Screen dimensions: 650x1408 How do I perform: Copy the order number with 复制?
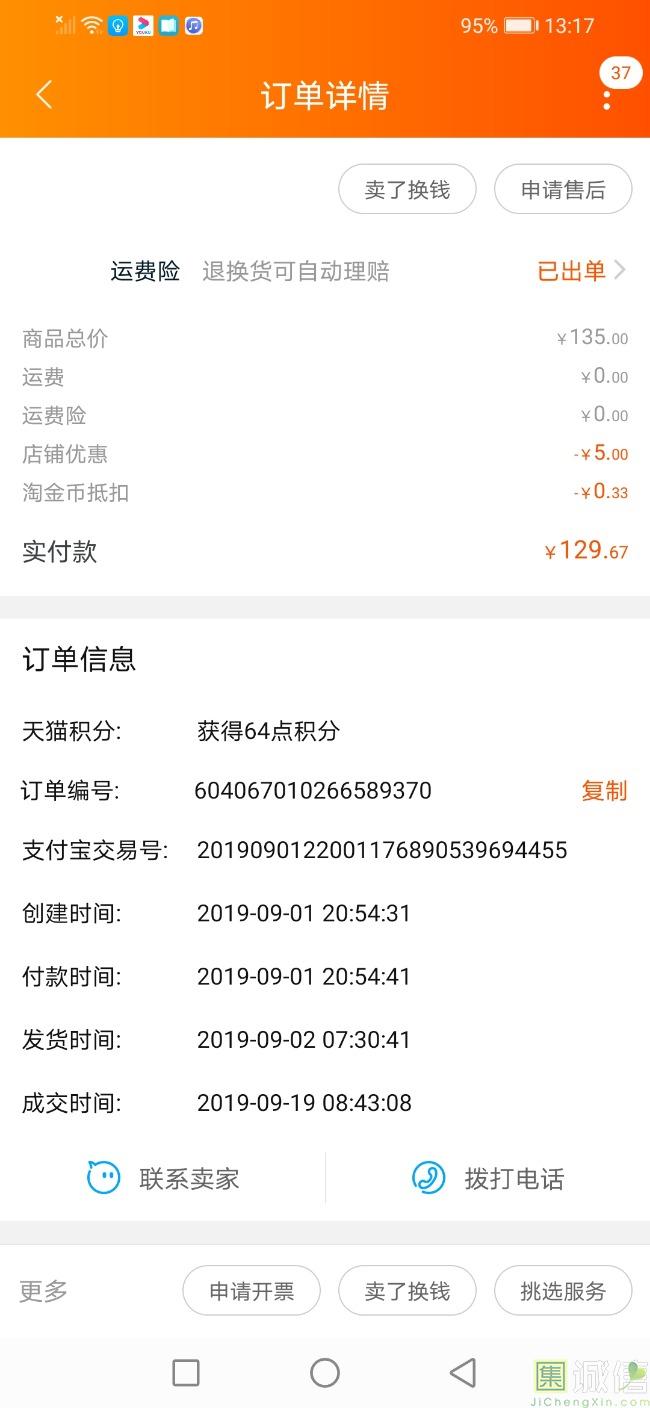[x=604, y=791]
